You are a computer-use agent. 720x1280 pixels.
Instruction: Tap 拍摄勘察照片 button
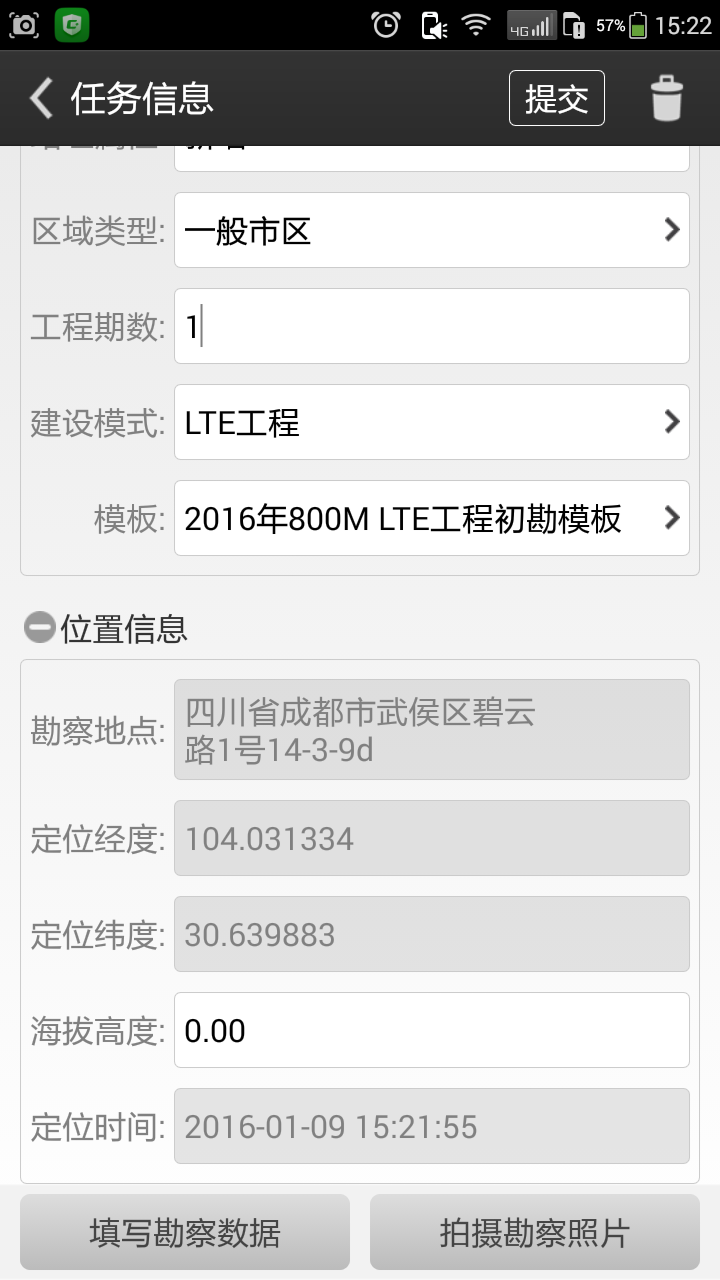point(534,1232)
